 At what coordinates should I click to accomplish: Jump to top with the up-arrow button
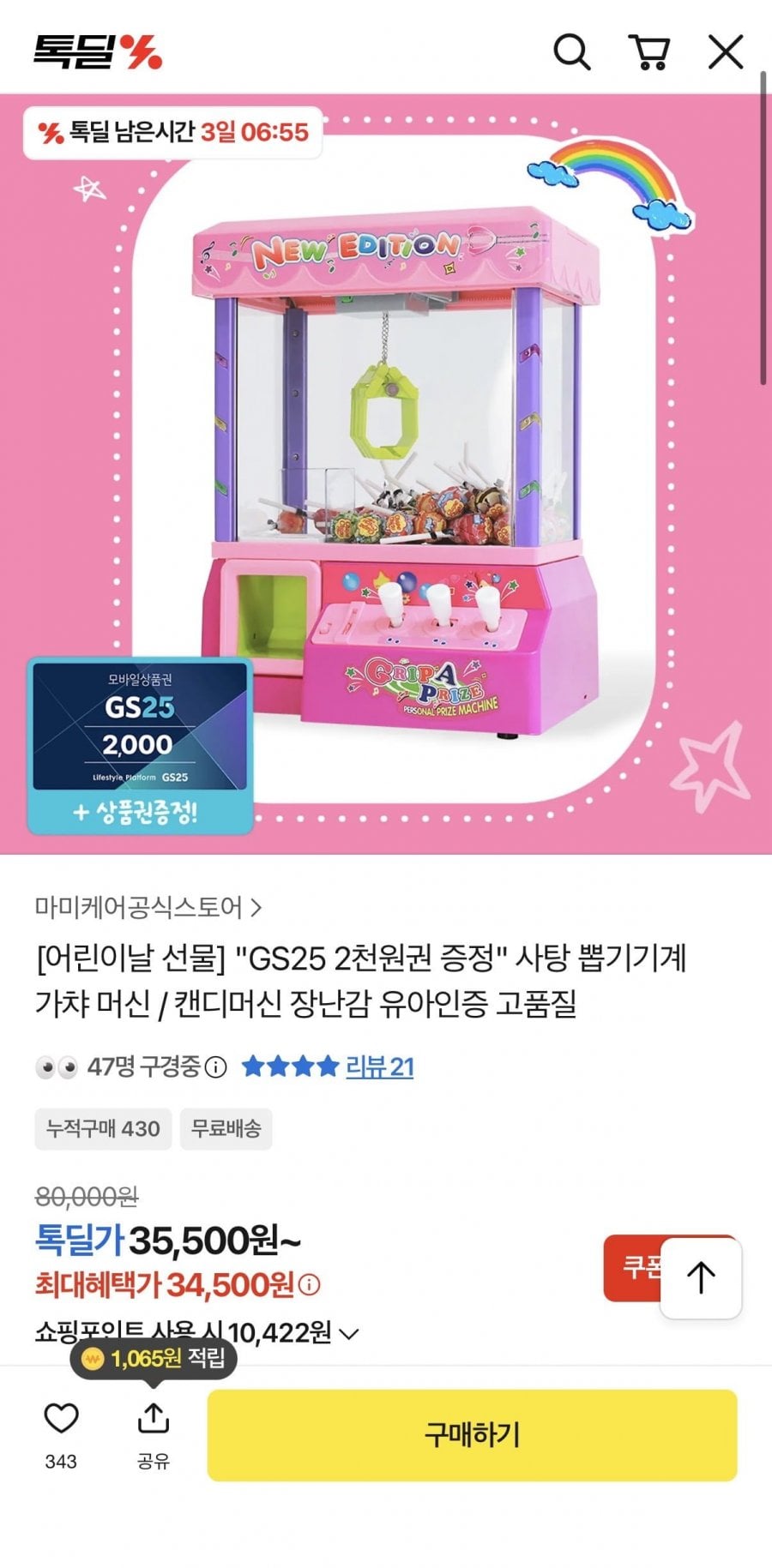tap(701, 1277)
